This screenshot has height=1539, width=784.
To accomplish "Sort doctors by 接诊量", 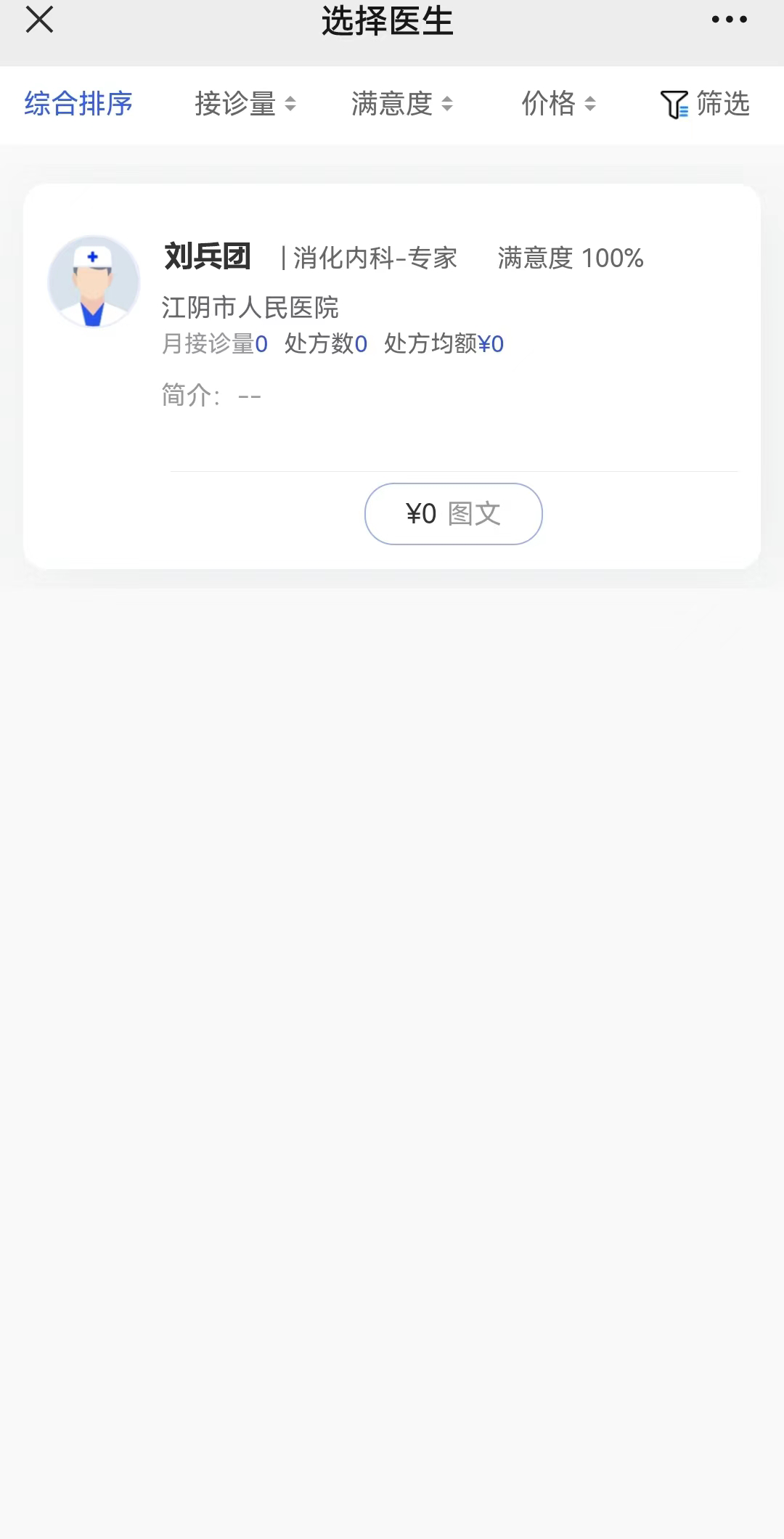I will (x=245, y=104).
